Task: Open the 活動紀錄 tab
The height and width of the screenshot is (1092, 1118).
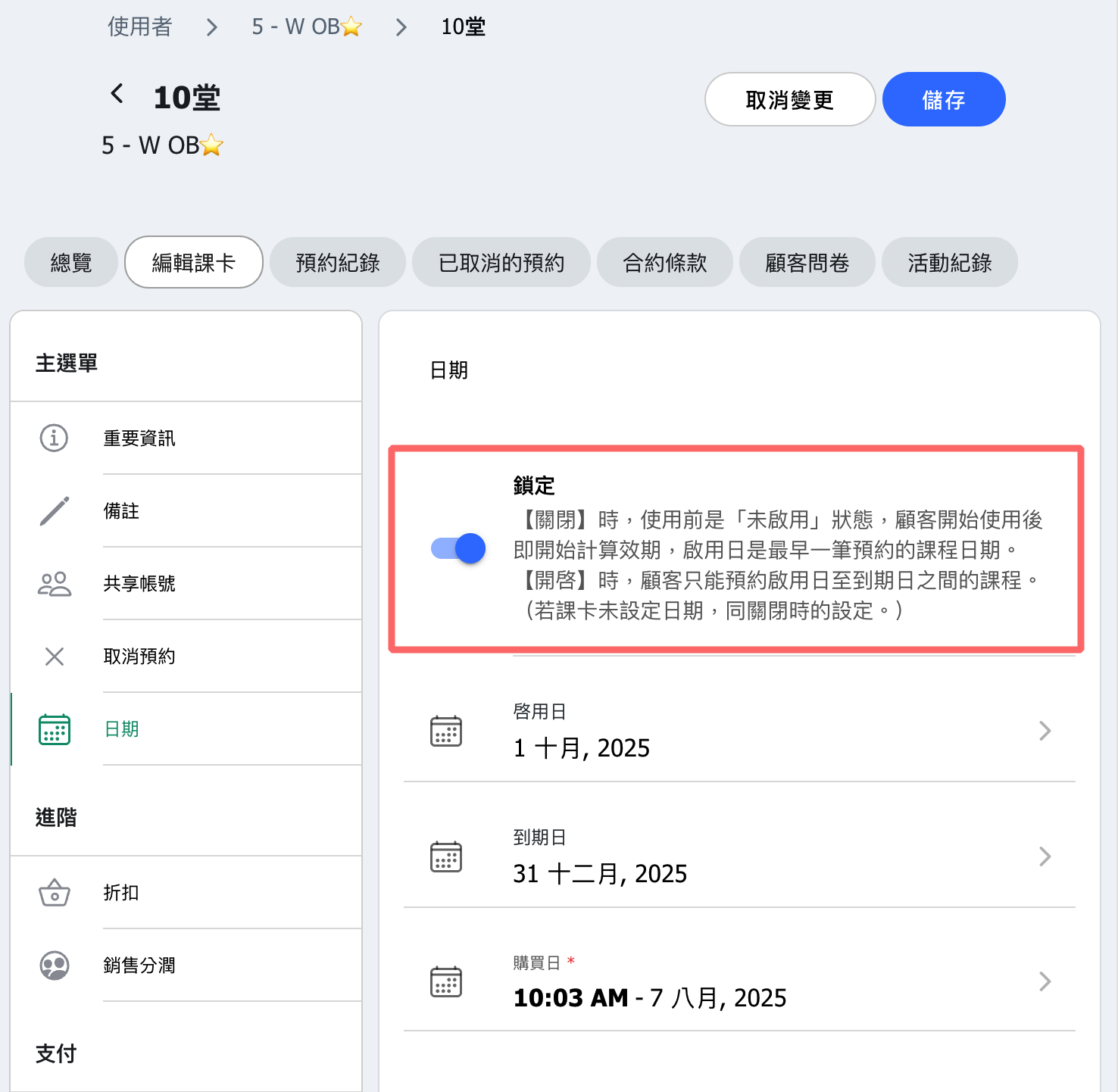Action: [949, 263]
